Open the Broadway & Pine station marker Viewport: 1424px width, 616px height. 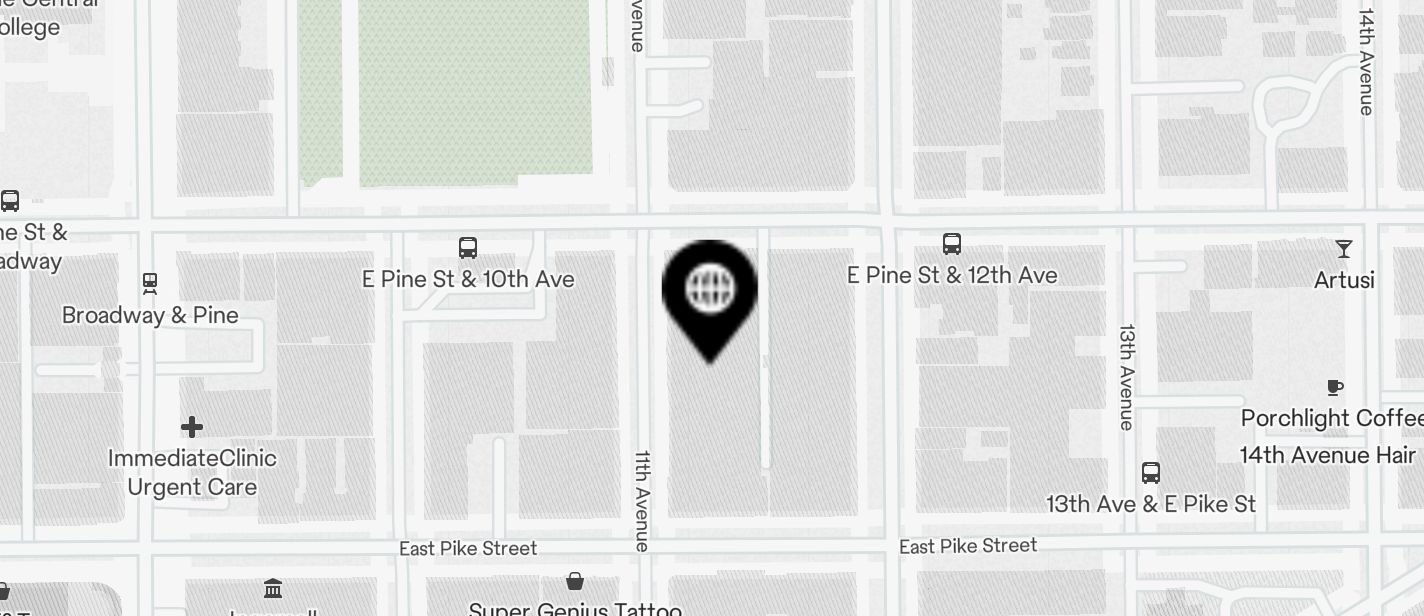[150, 285]
